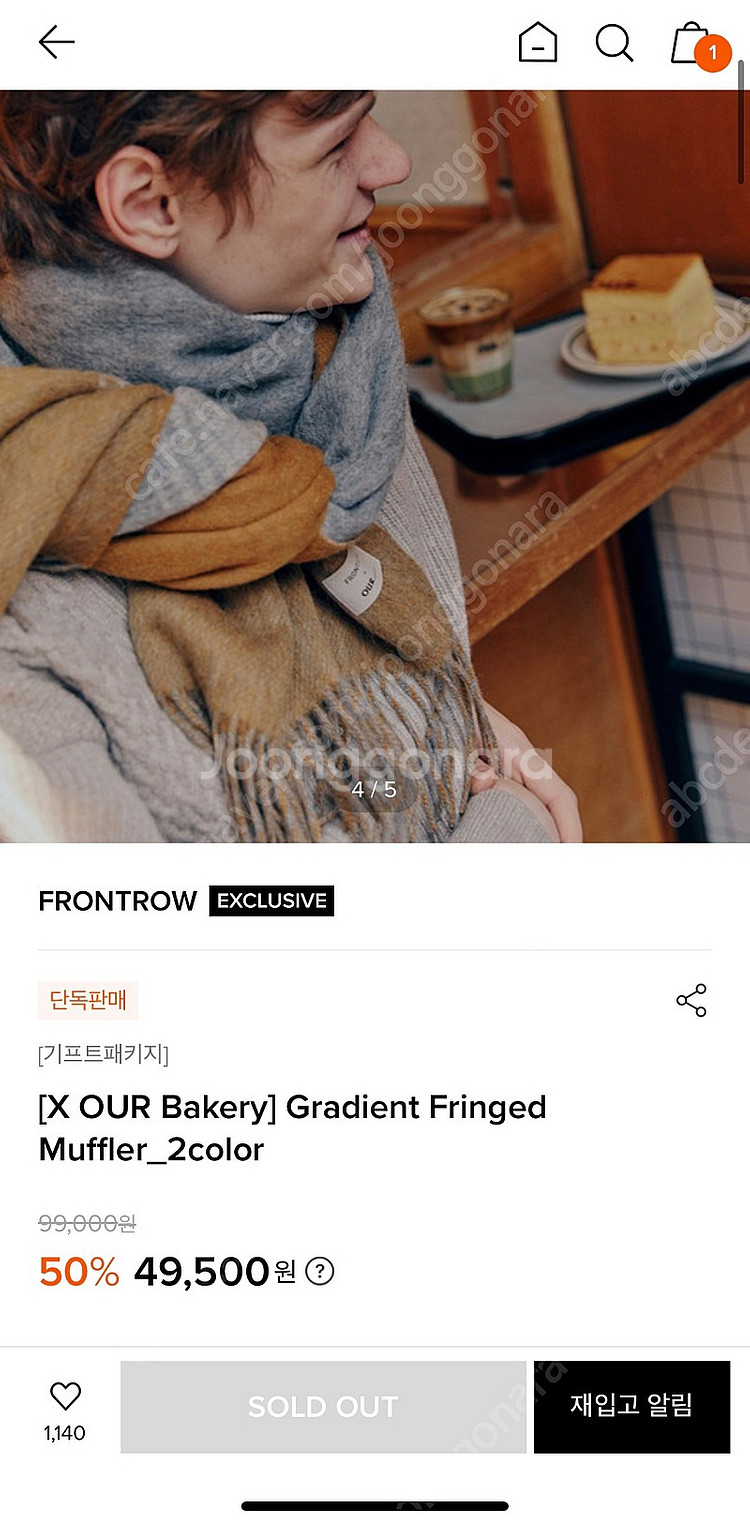Like this product with the heart icon
This screenshot has height=1526, width=750.
[65, 1397]
